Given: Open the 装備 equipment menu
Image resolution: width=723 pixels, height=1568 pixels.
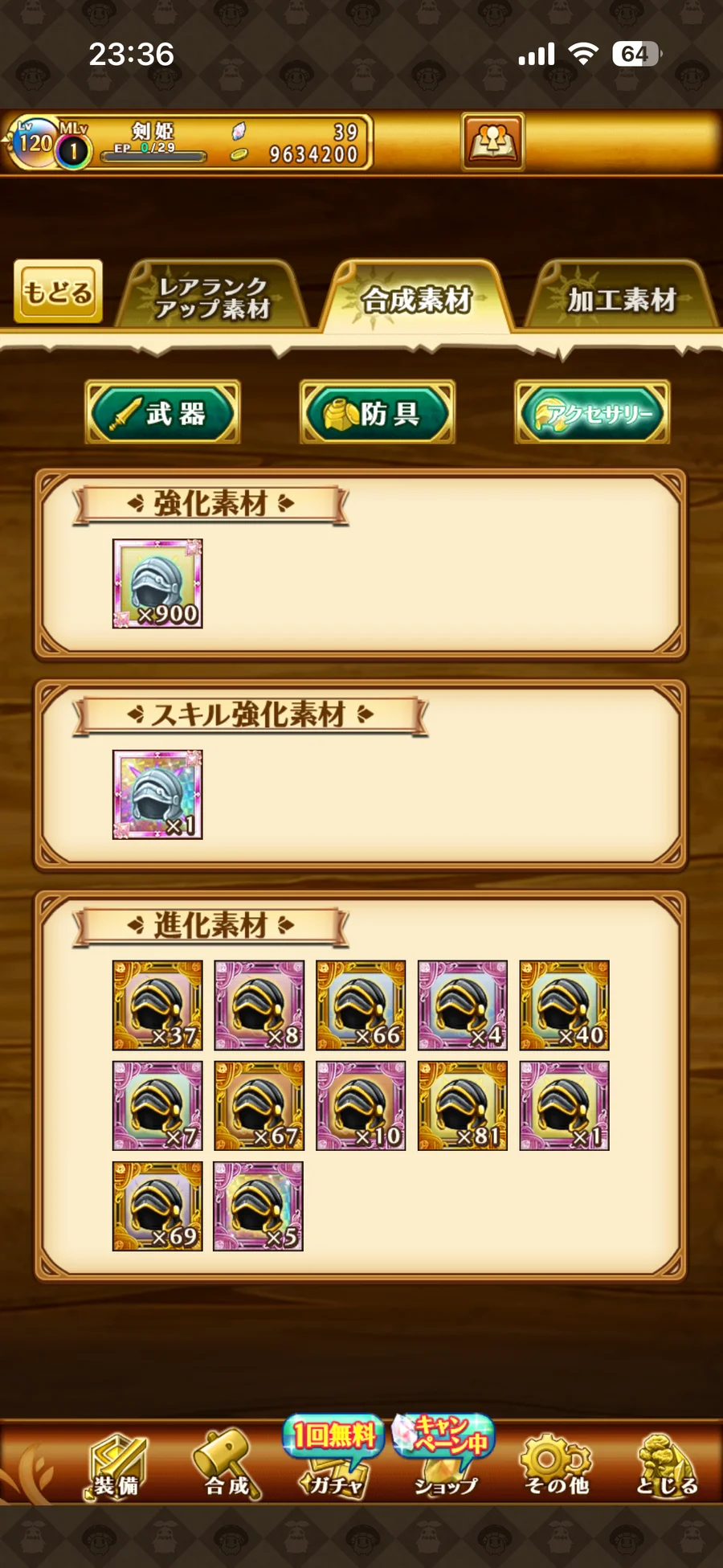Looking at the screenshot, I should click(117, 1466).
